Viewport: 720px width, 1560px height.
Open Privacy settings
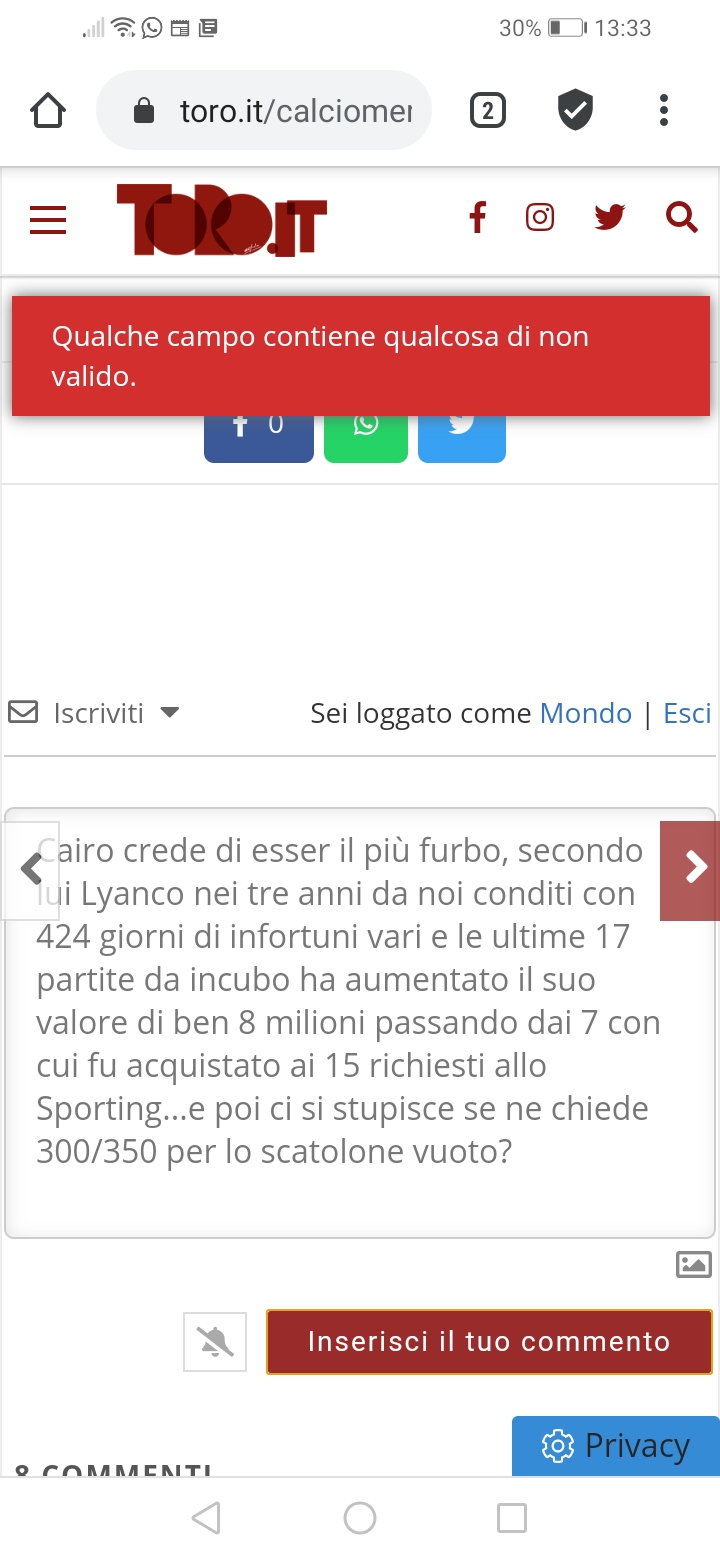616,1446
